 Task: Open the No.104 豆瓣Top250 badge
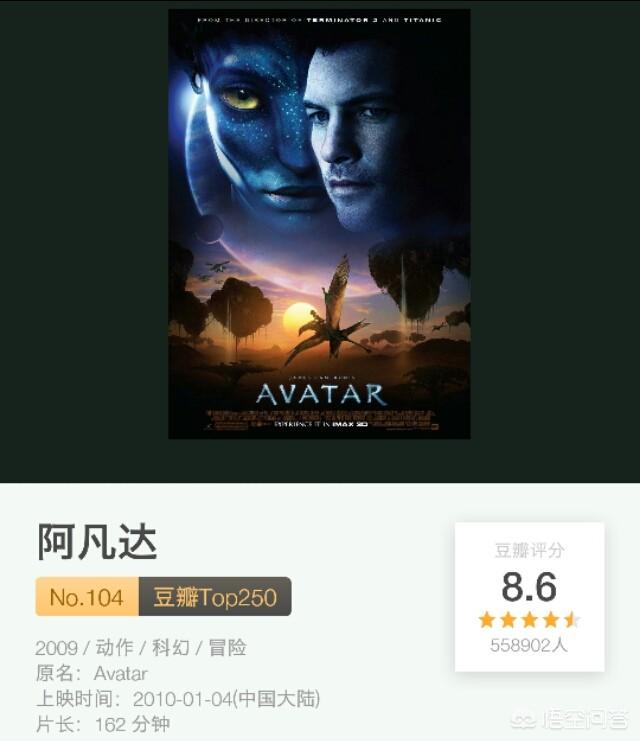tap(163, 597)
